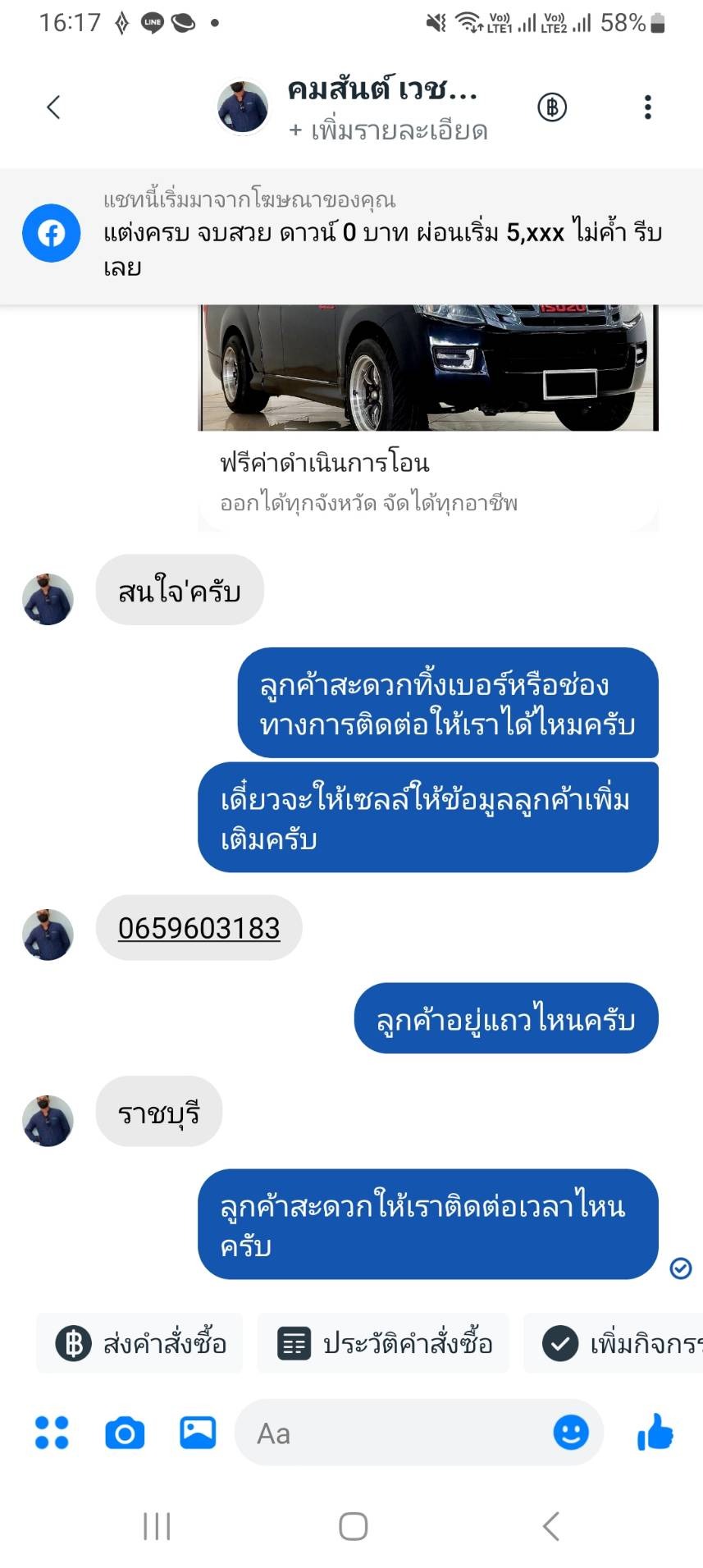The width and height of the screenshot is (703, 1568).
Task: Open the customer's avatar beside ราชบุรี
Action: tap(48, 1121)
